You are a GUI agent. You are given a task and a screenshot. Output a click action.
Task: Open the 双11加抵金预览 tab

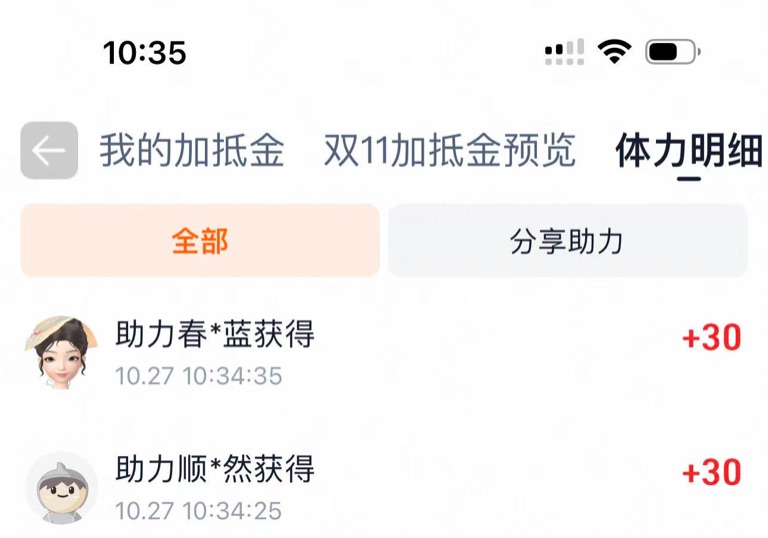click(x=449, y=151)
